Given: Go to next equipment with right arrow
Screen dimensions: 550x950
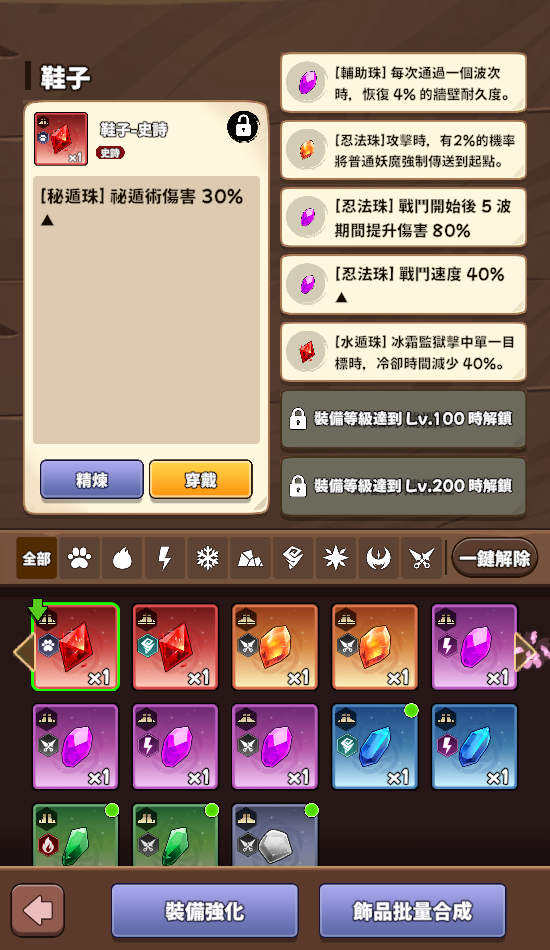Looking at the screenshot, I should point(525,651).
